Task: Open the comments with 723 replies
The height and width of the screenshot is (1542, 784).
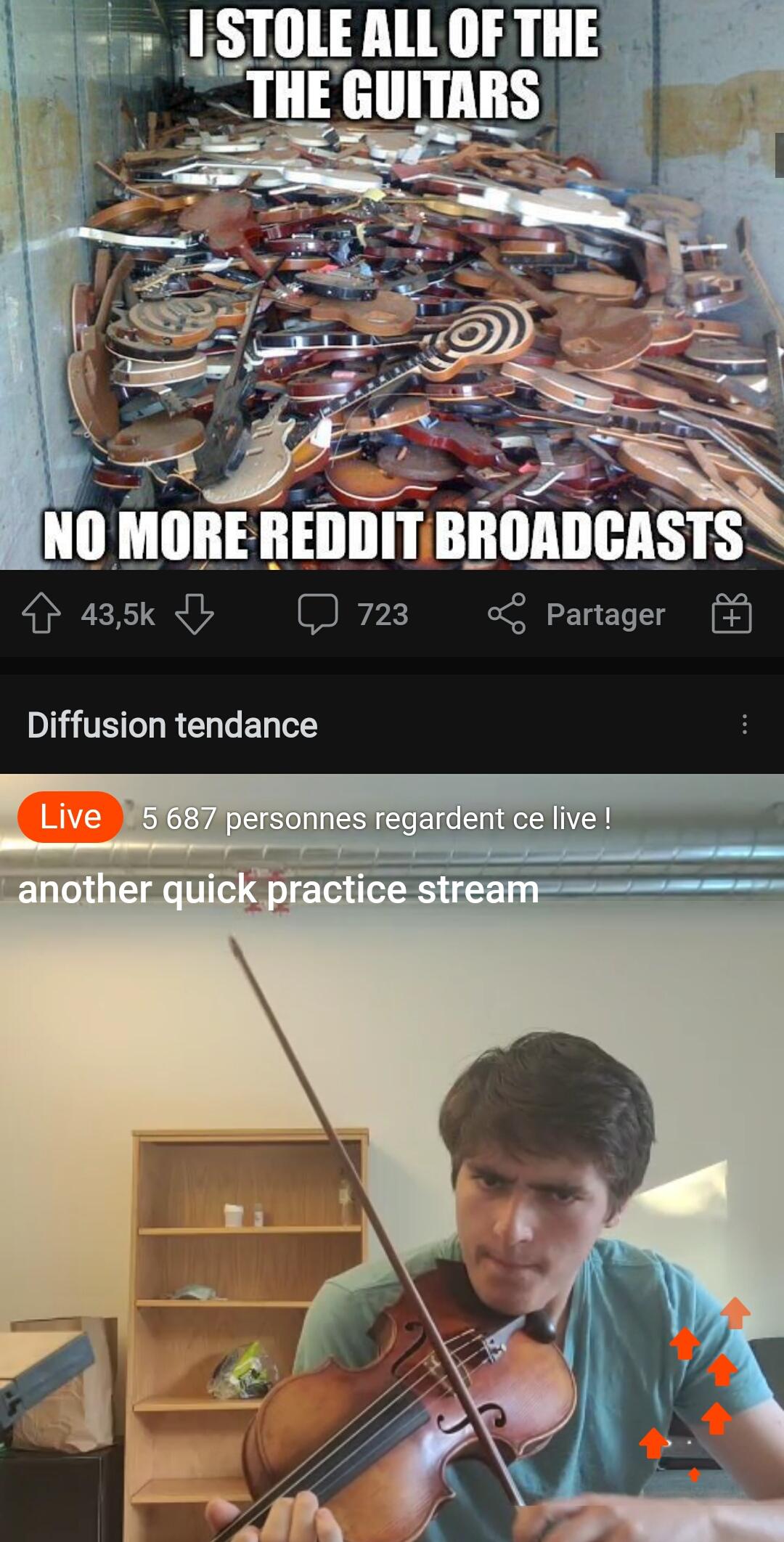Action: pos(354,614)
